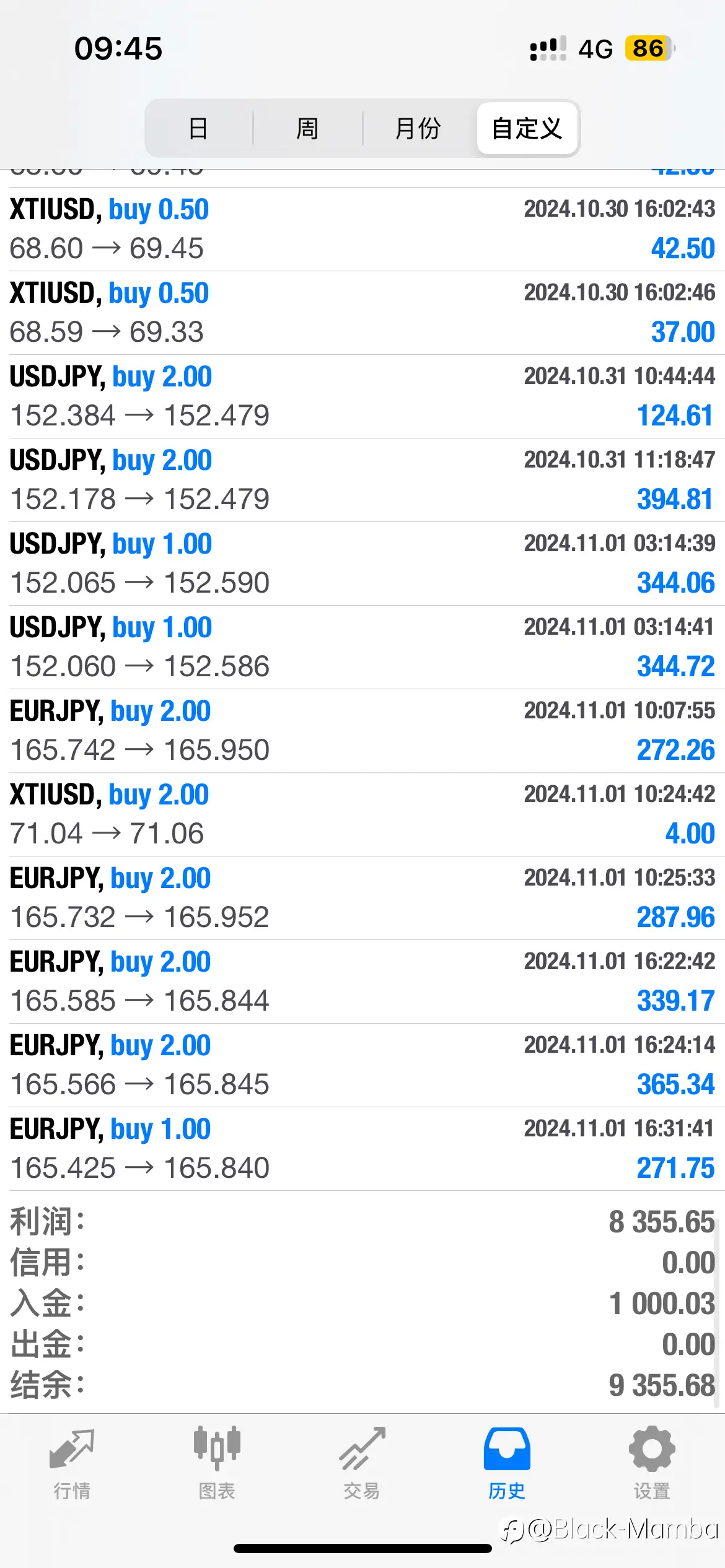Open EURJPY buy 1.00 trade at 16:31:41
Image resolution: width=725 pixels, height=1568 pixels.
point(362,1149)
